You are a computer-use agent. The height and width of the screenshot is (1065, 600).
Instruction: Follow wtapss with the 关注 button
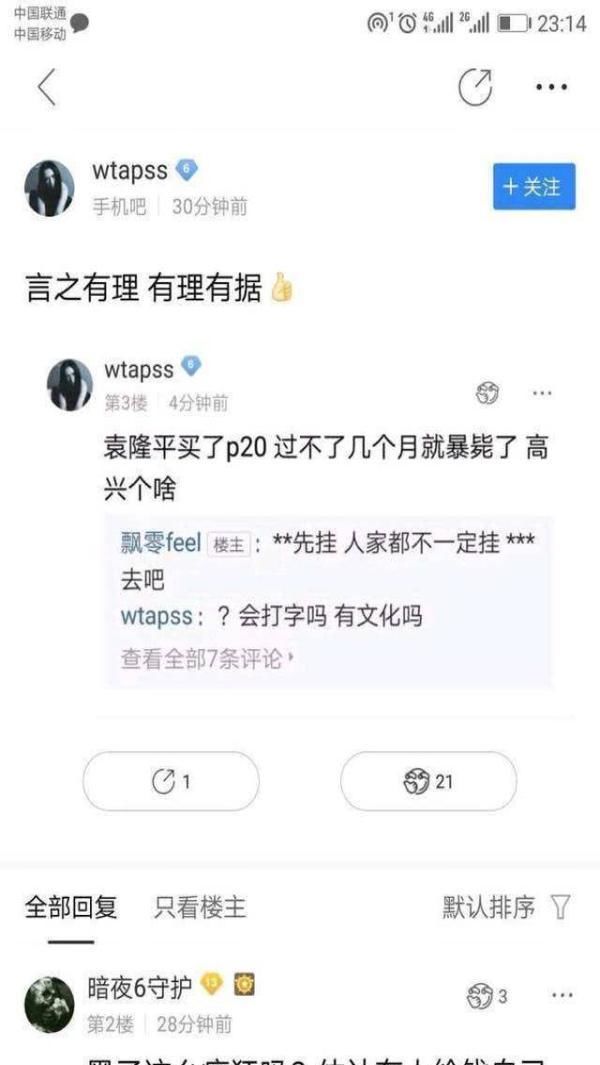point(533,187)
